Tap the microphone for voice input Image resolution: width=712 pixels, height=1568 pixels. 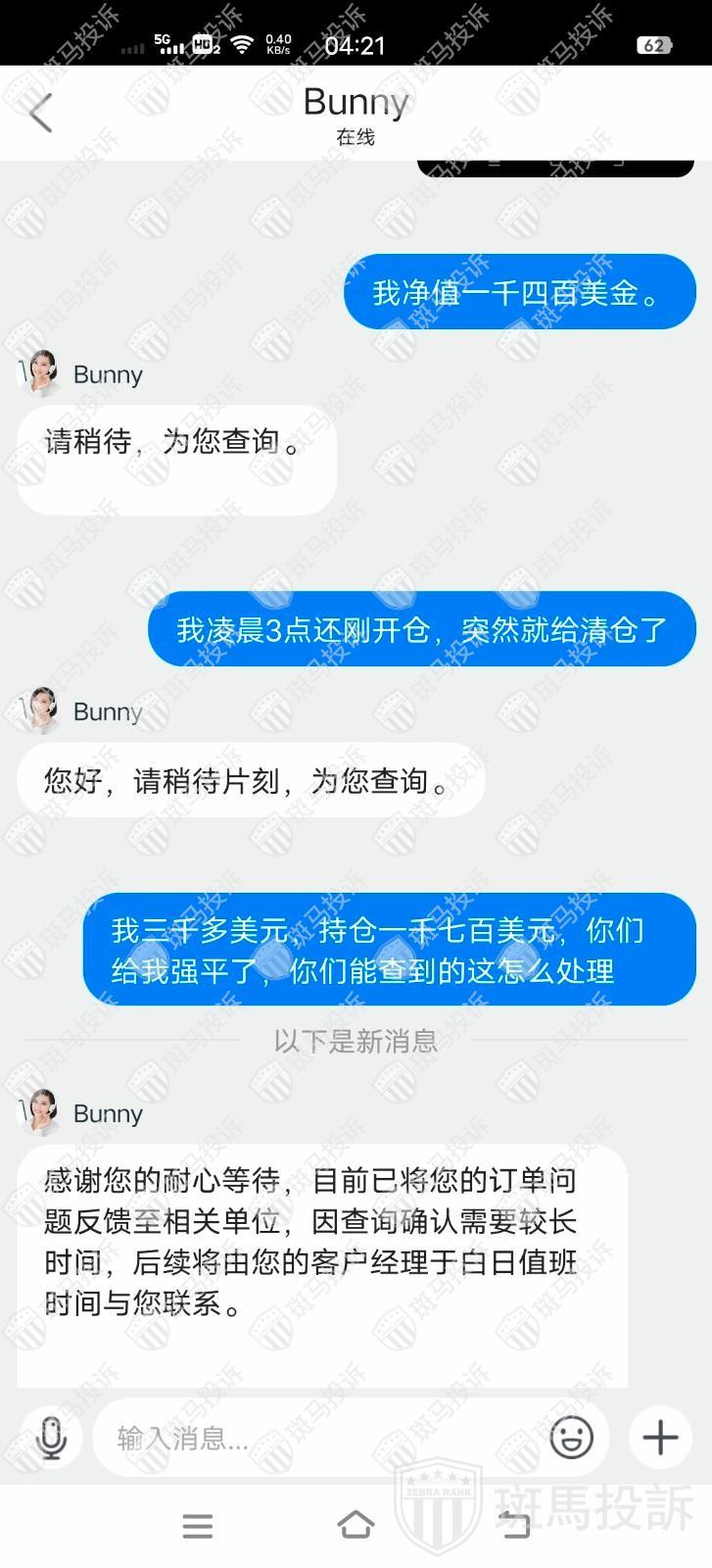coord(51,1438)
